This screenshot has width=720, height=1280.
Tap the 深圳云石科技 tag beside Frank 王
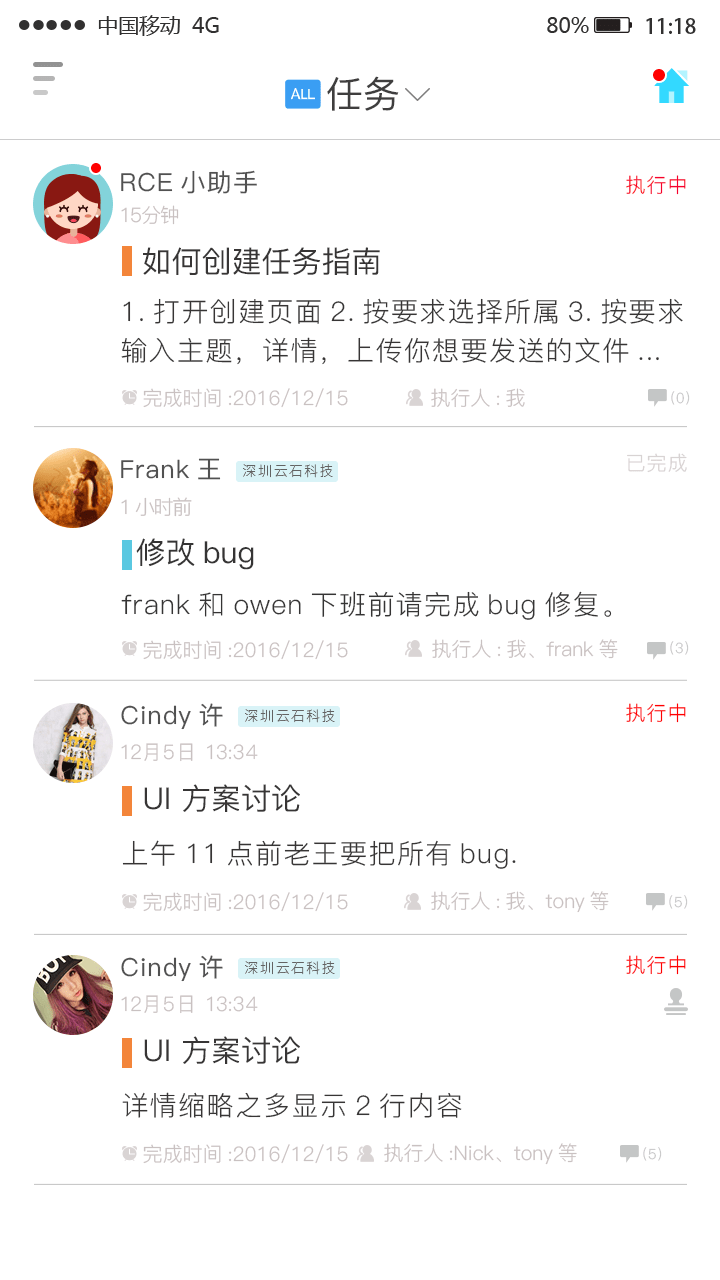pos(287,471)
